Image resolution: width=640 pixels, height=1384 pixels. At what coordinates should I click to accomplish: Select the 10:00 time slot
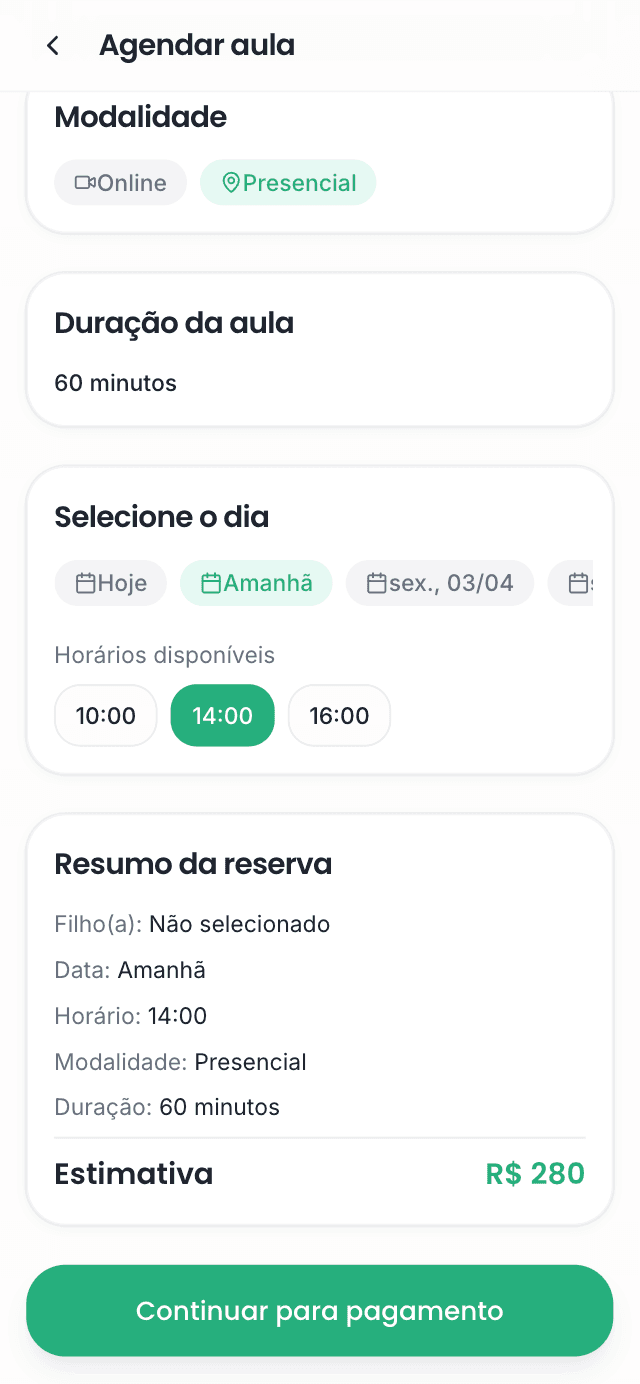coord(106,715)
